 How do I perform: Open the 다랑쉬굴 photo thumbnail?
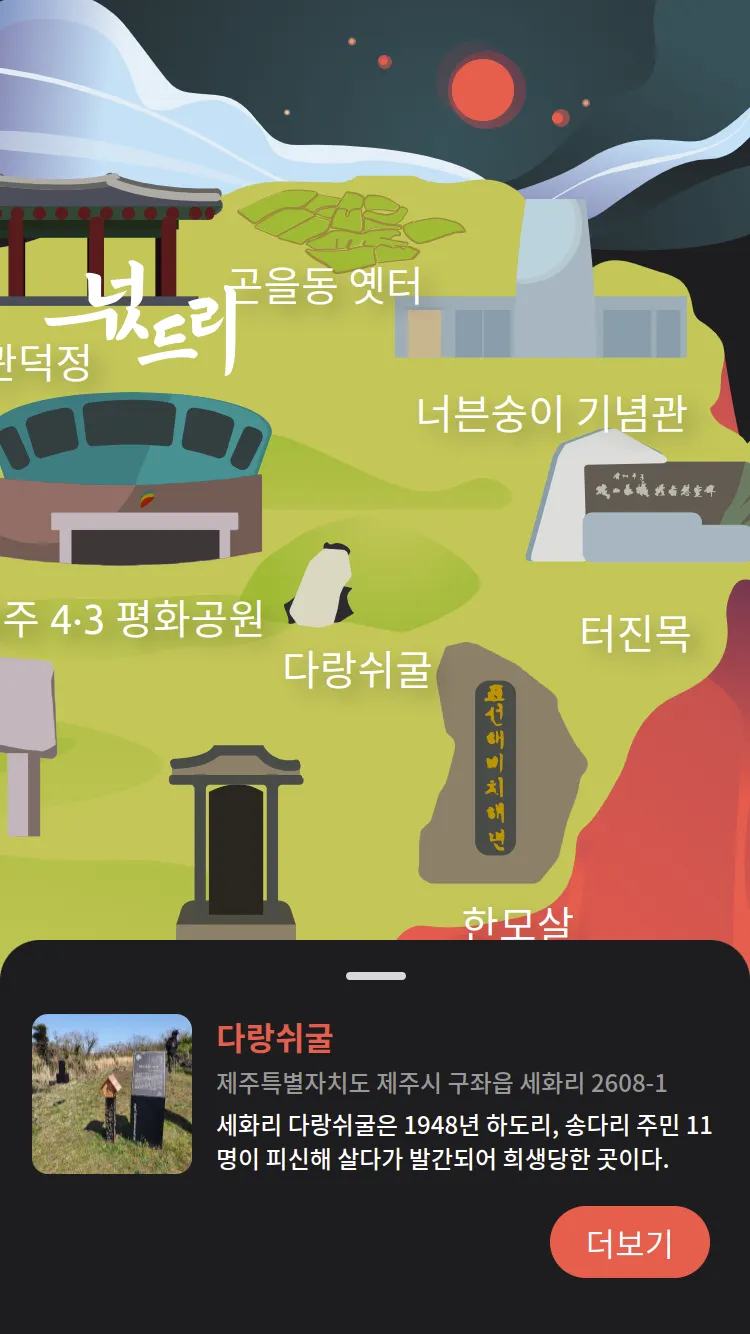[112, 1094]
